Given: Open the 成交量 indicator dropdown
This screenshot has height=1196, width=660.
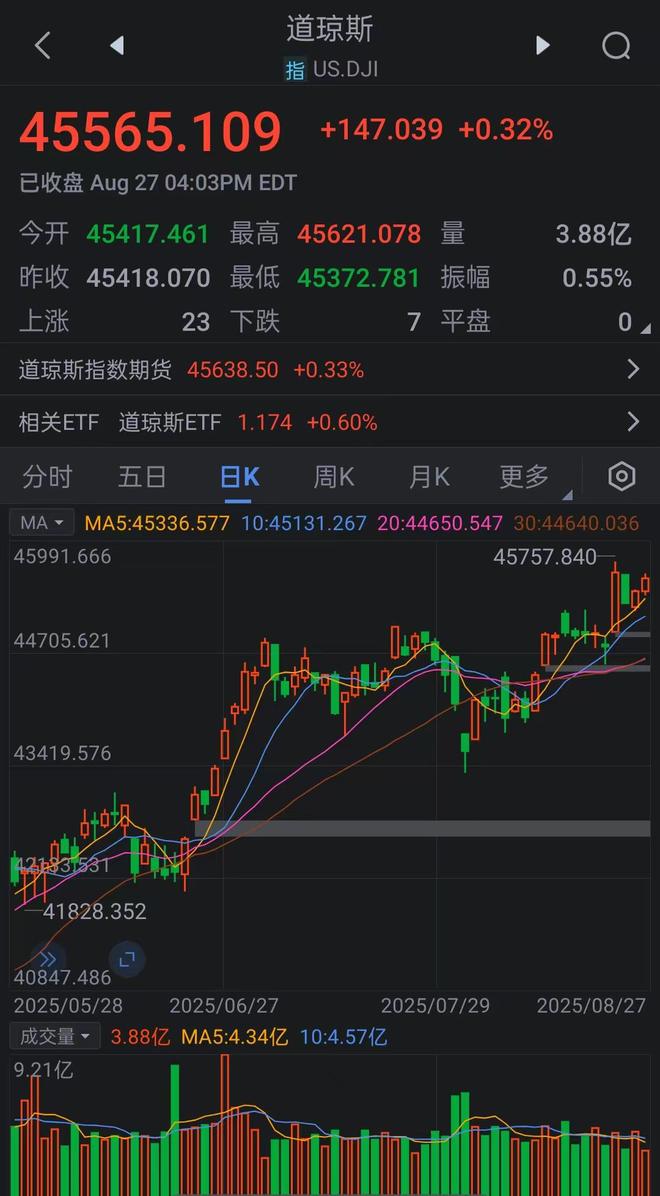Looking at the screenshot, I should click(x=55, y=1037).
